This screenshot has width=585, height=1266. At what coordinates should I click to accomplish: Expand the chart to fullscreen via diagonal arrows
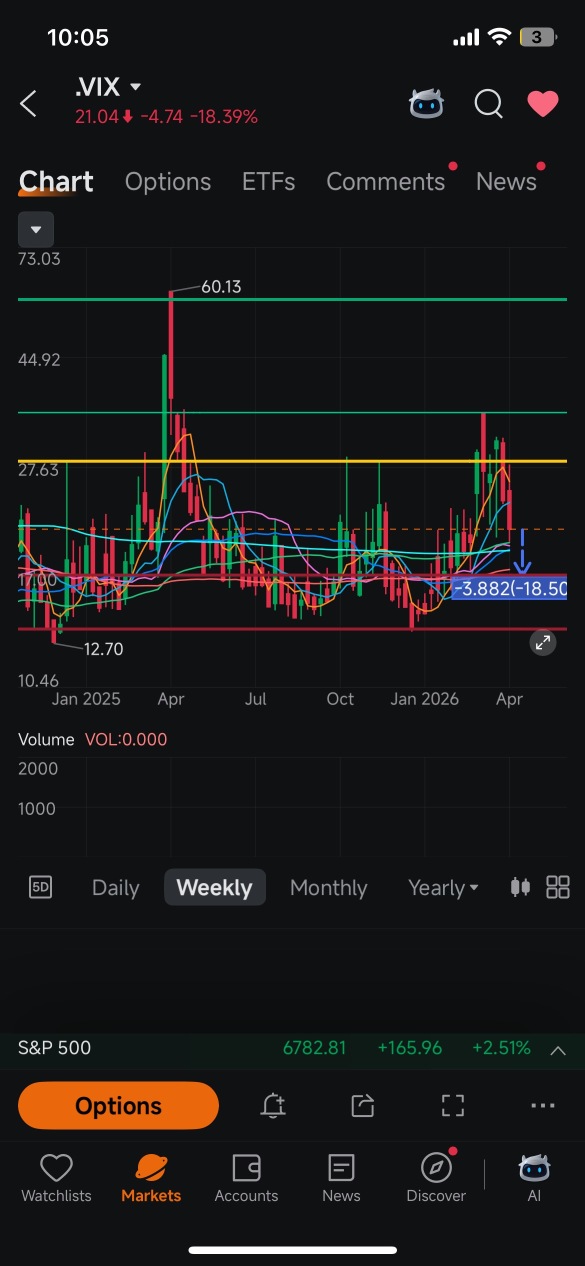coord(543,643)
